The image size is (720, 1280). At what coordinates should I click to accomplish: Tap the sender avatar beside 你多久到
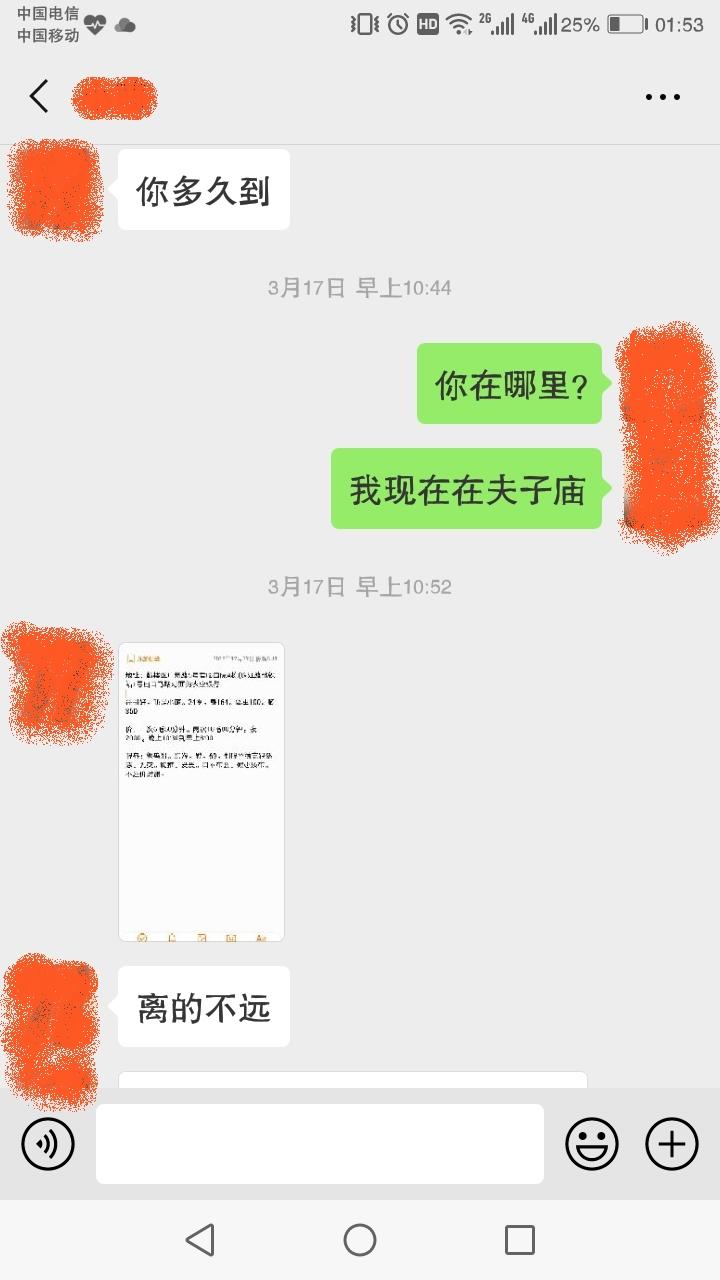coord(54,190)
